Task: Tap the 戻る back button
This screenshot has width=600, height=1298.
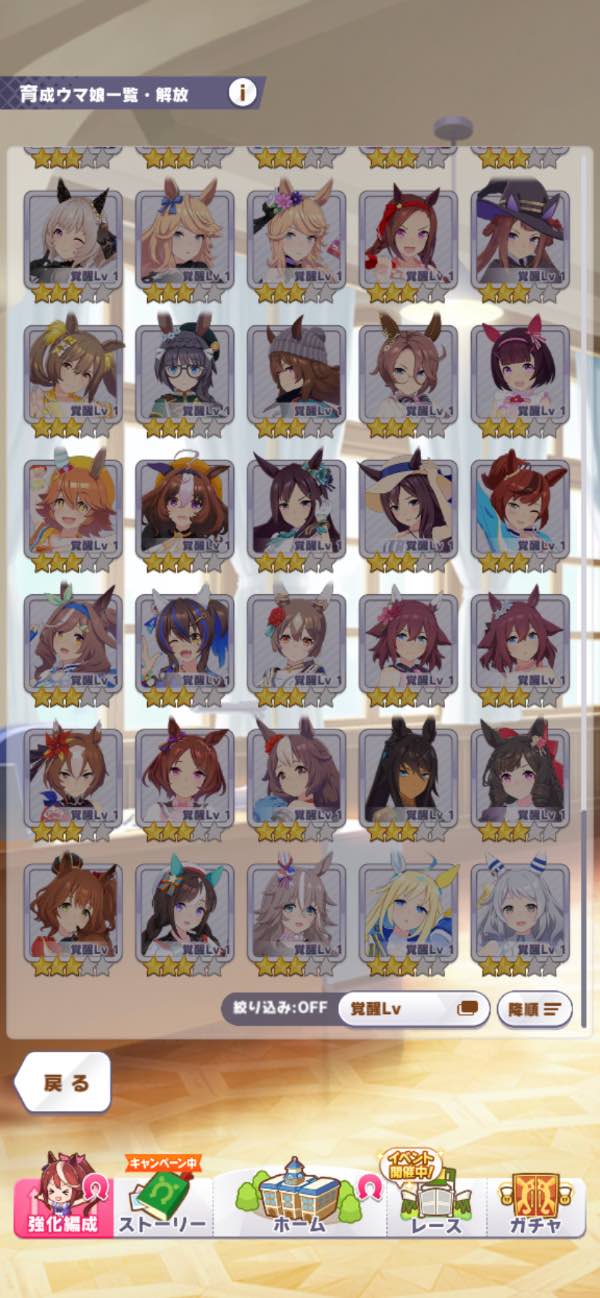Action: (65, 1083)
